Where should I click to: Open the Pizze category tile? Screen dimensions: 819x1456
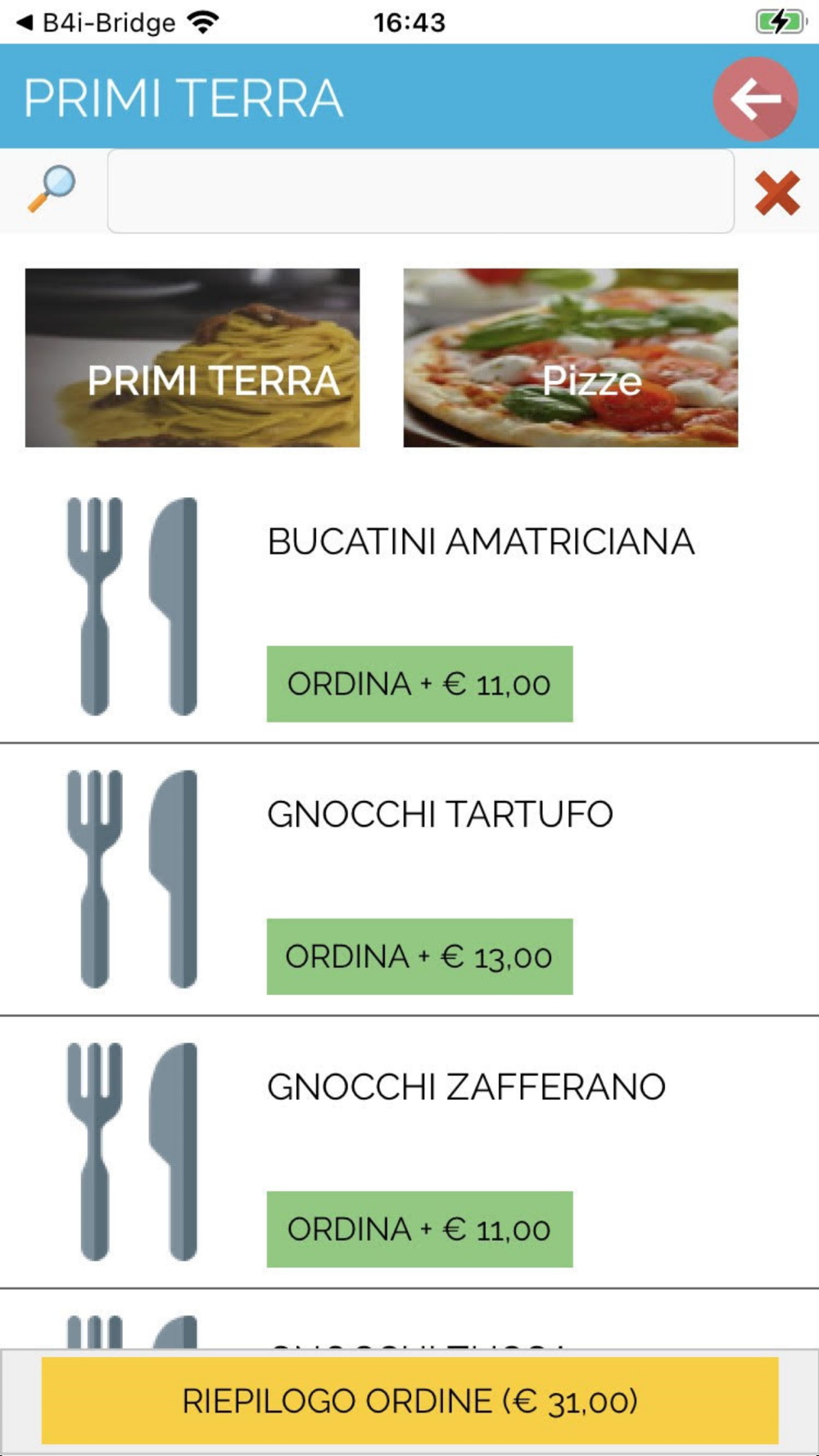[x=570, y=358]
